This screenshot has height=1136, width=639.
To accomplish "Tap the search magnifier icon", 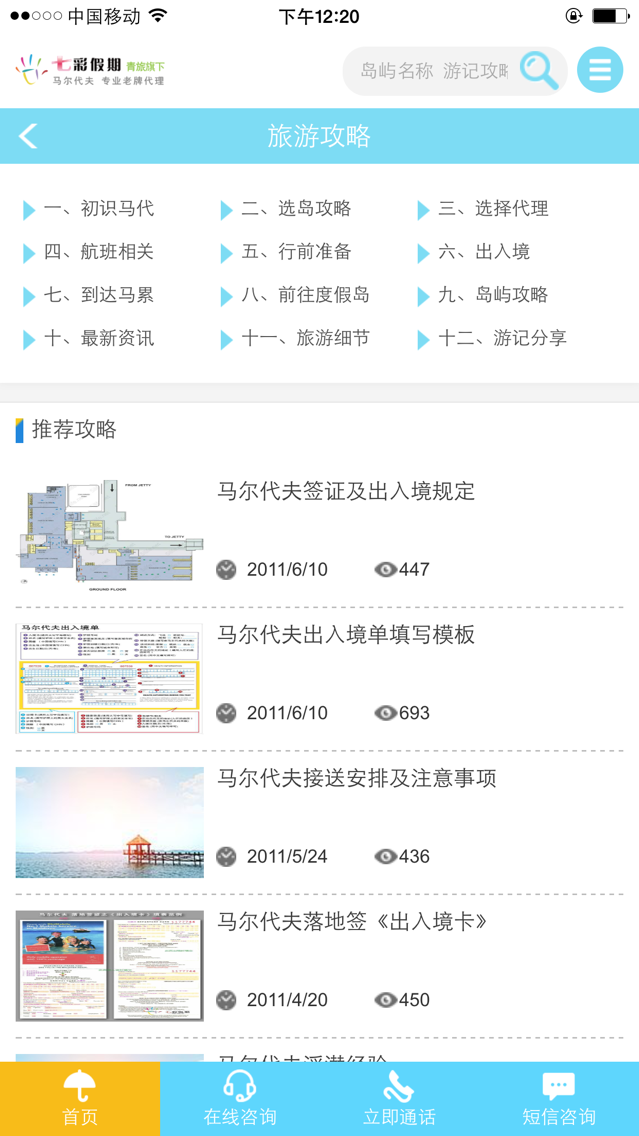I will (x=538, y=71).
